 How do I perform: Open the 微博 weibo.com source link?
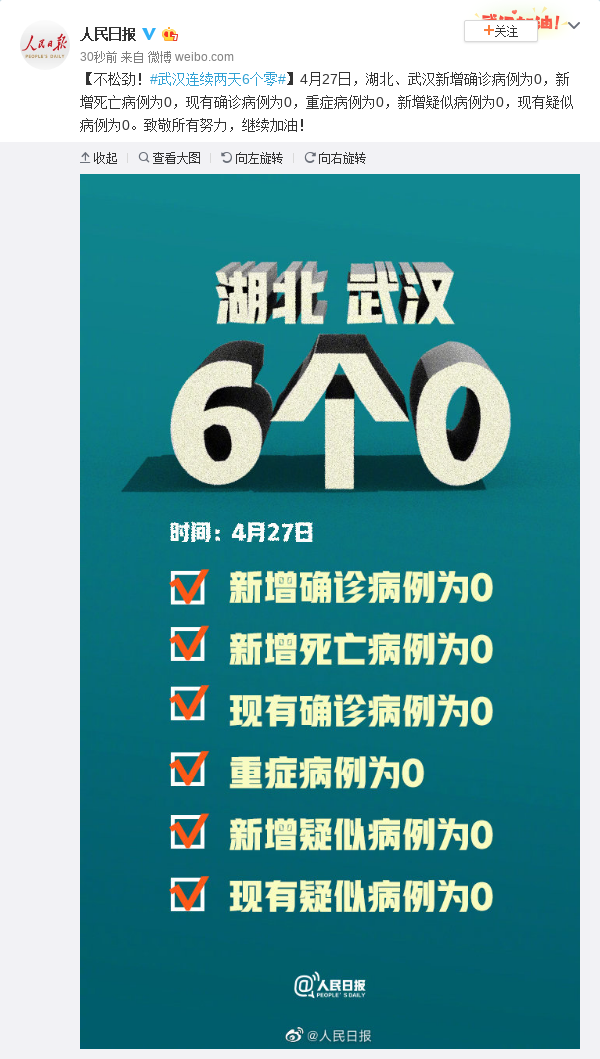pos(191,56)
